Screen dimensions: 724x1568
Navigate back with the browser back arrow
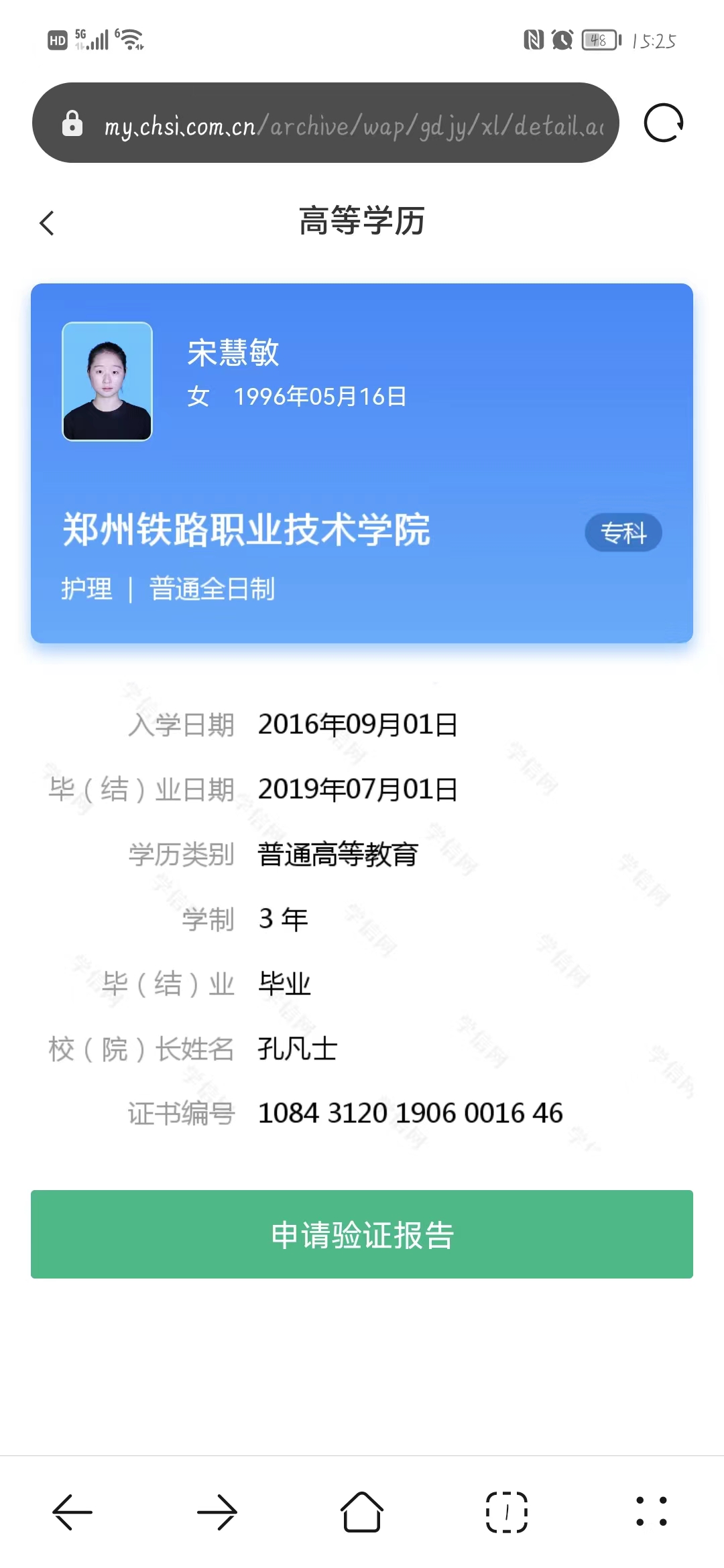click(72, 1512)
